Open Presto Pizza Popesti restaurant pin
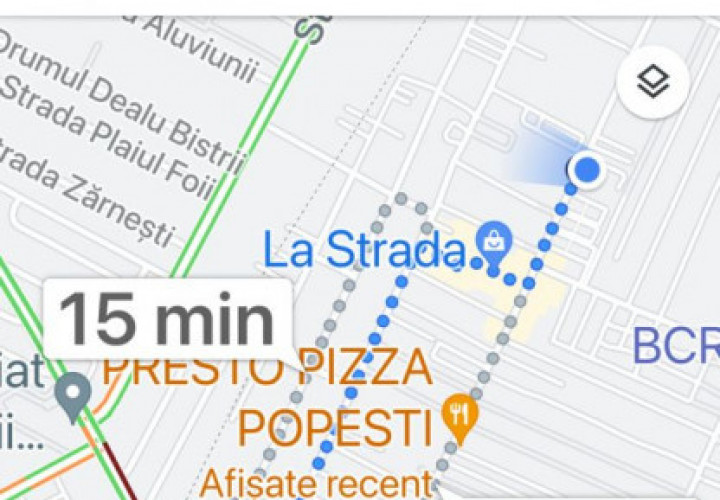 pyautogui.click(x=459, y=418)
